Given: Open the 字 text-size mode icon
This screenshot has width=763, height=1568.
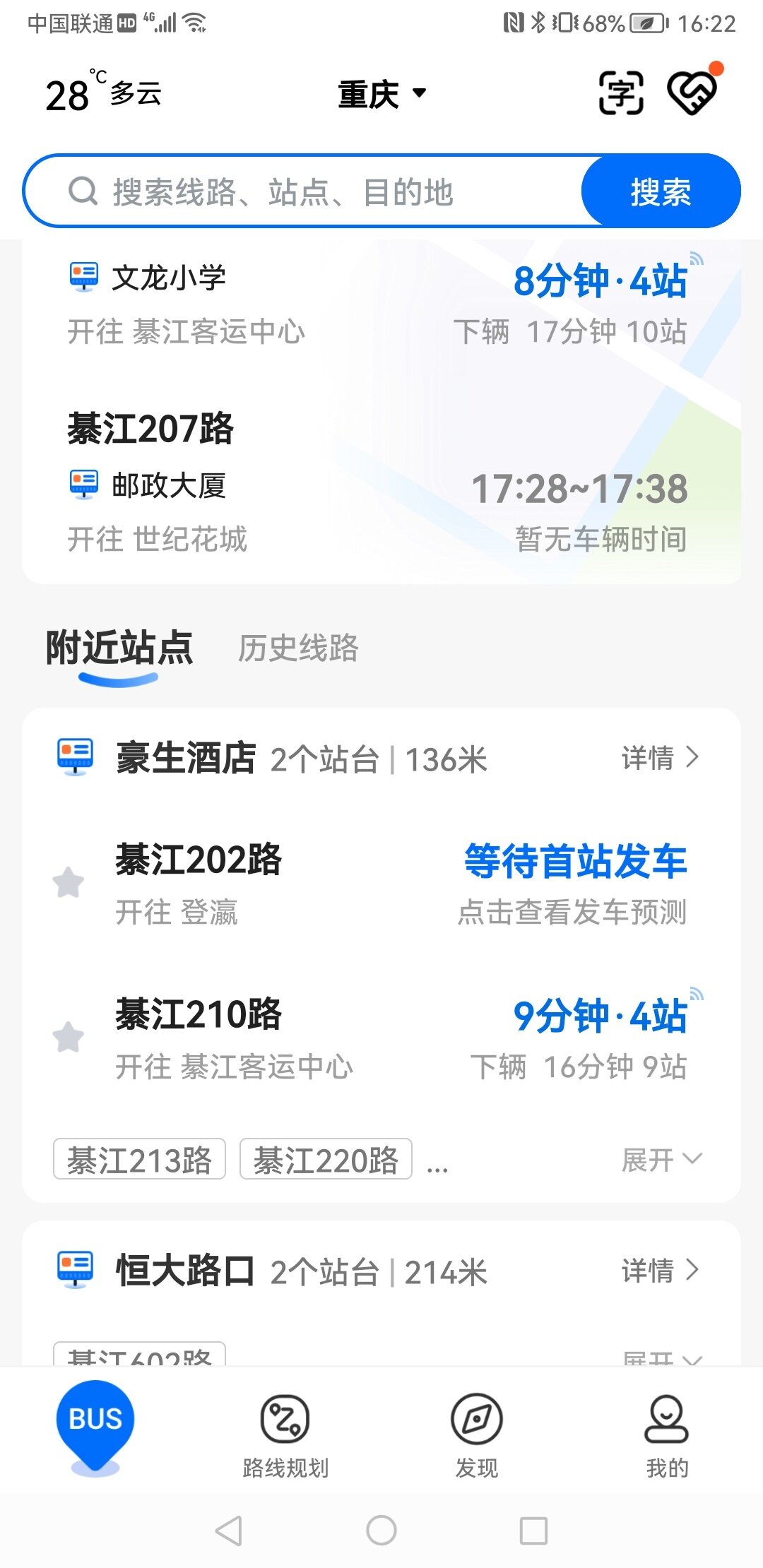Looking at the screenshot, I should (x=621, y=93).
